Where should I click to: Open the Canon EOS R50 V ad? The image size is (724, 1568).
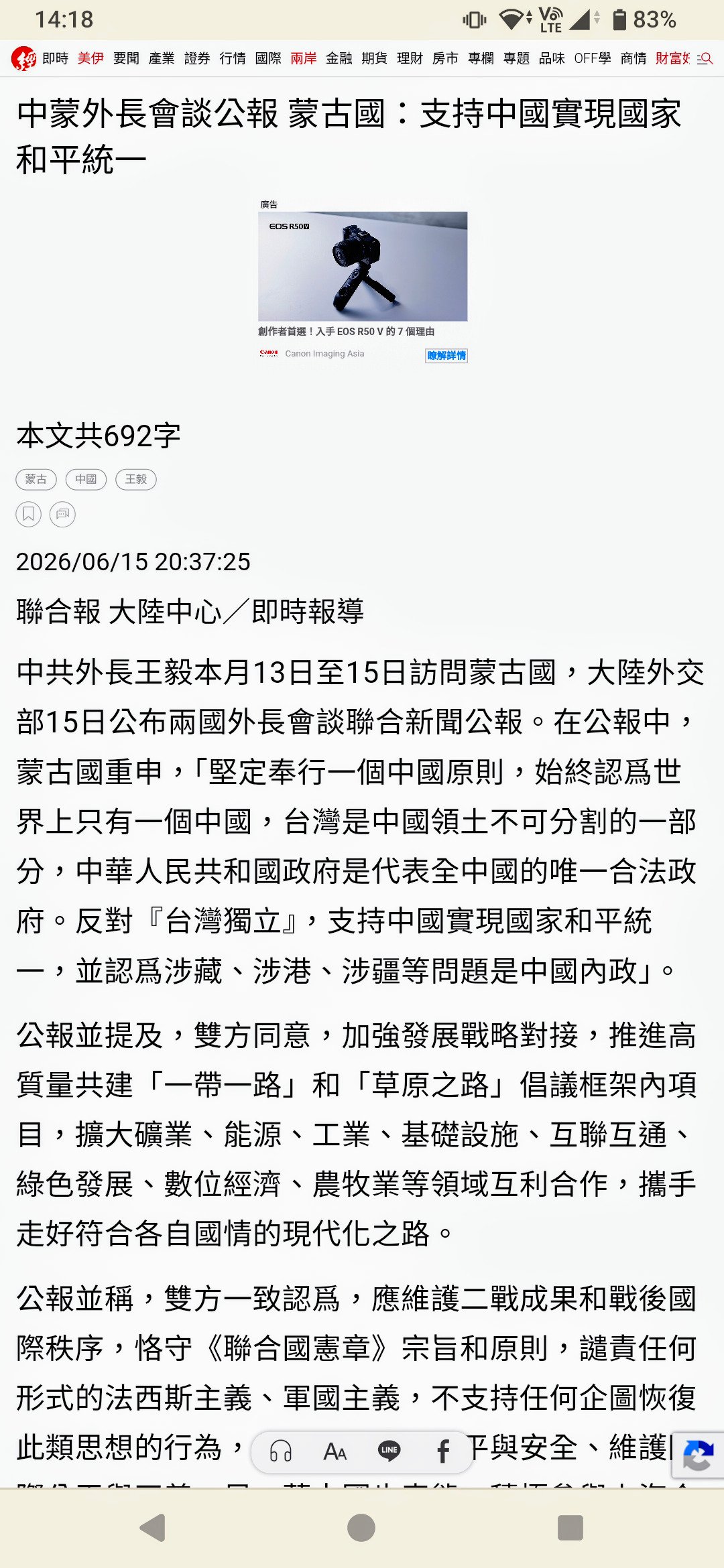click(363, 267)
